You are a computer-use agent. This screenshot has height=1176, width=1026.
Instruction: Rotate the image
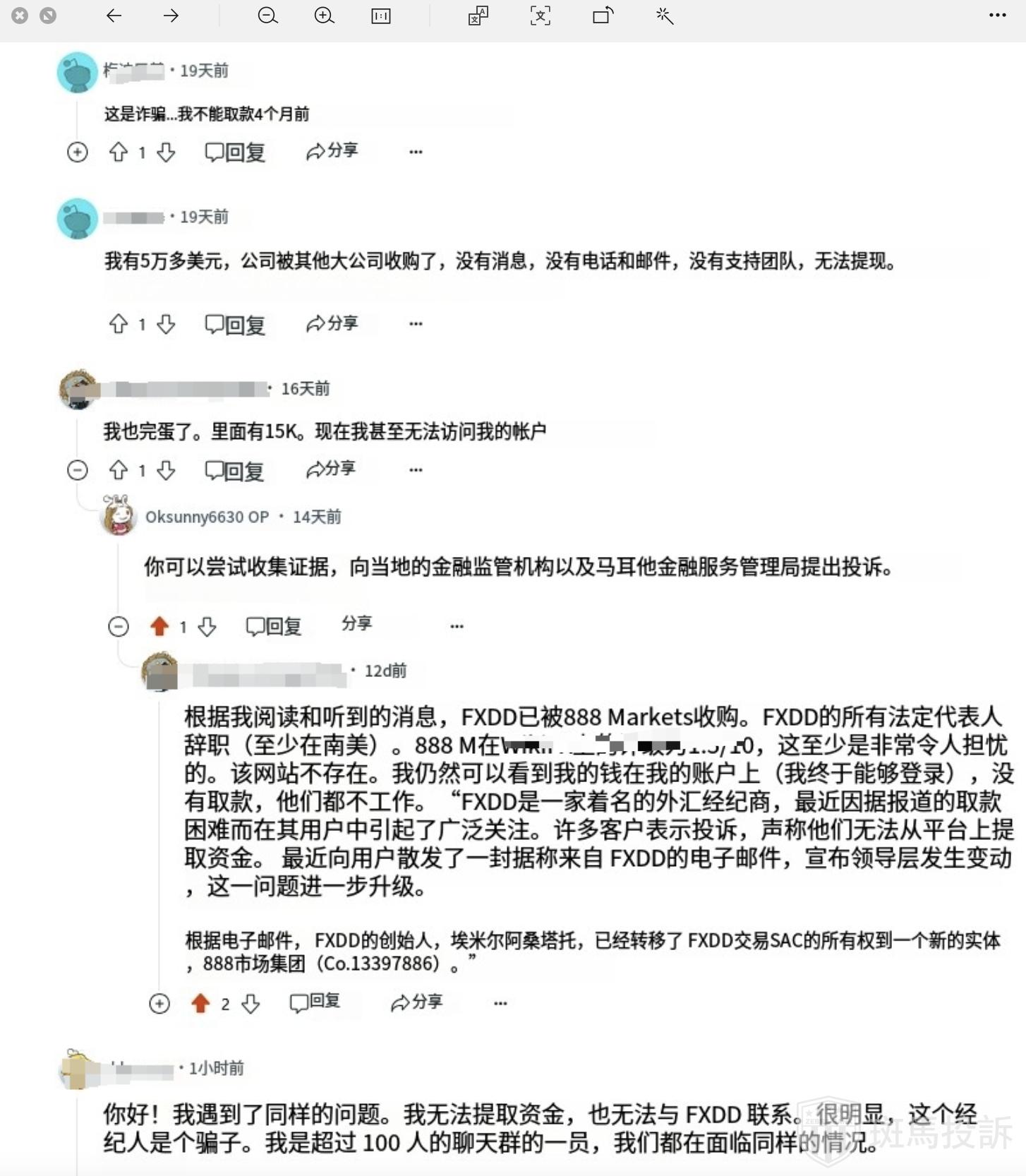pyautogui.click(x=603, y=16)
